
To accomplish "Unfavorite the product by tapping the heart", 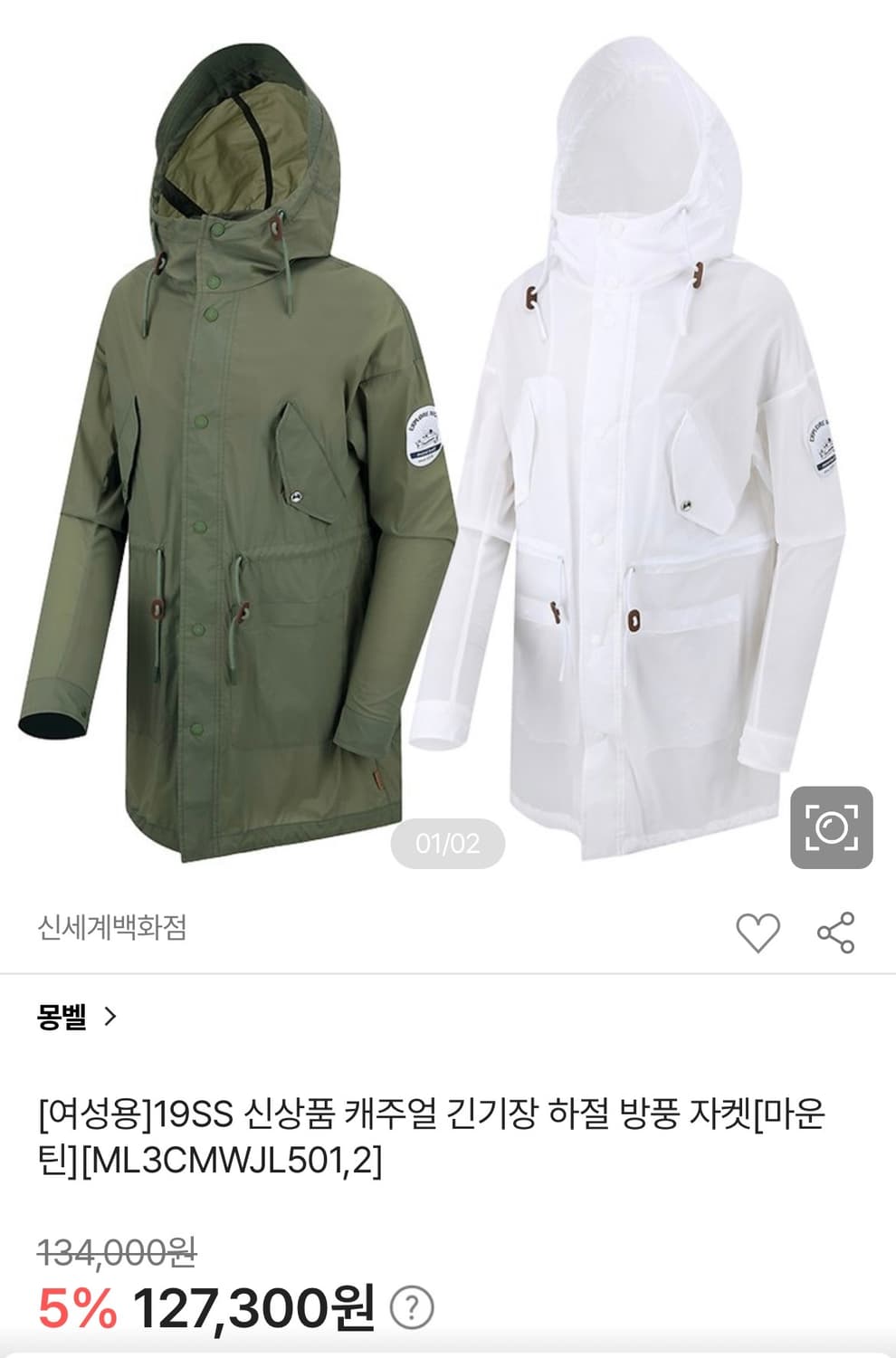I will (x=760, y=930).
